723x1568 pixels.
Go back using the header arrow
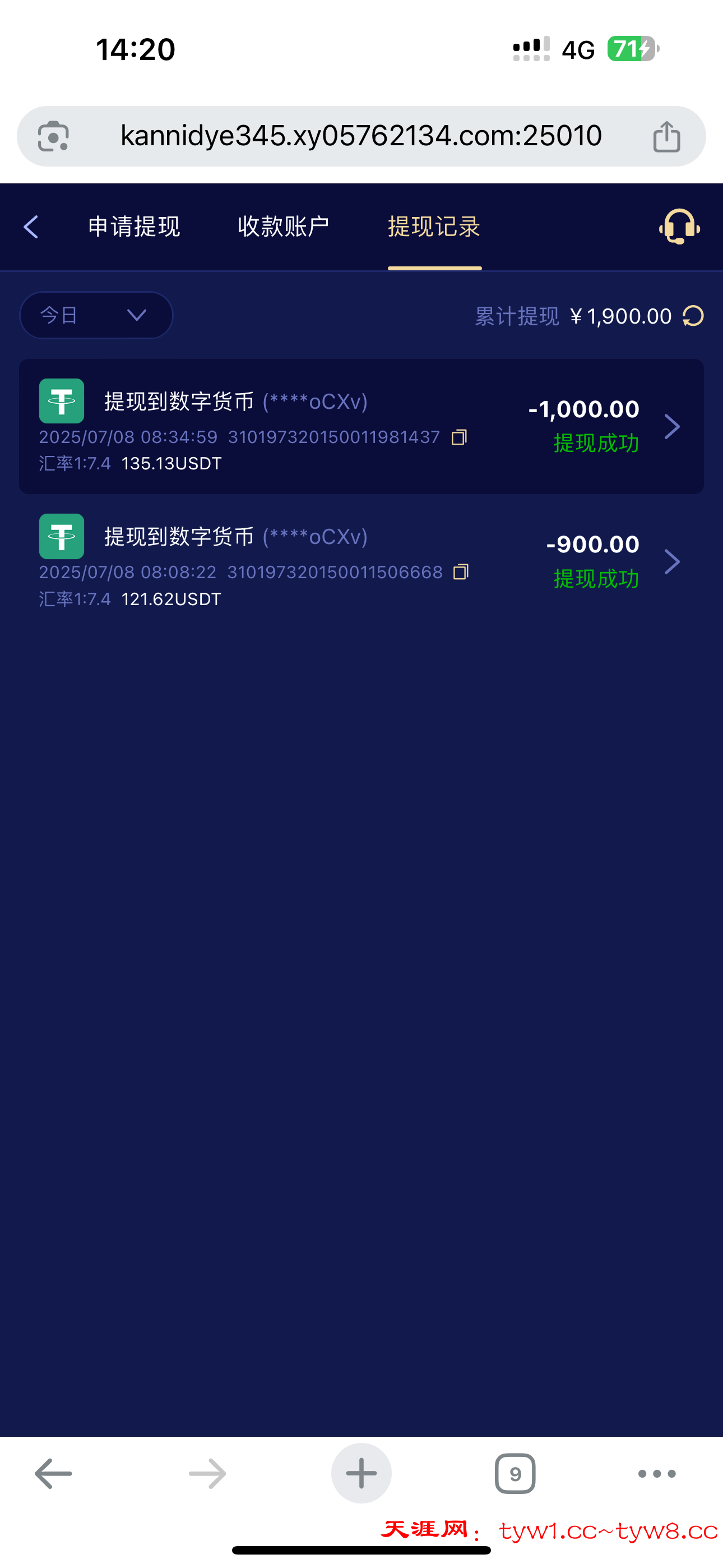(x=31, y=227)
